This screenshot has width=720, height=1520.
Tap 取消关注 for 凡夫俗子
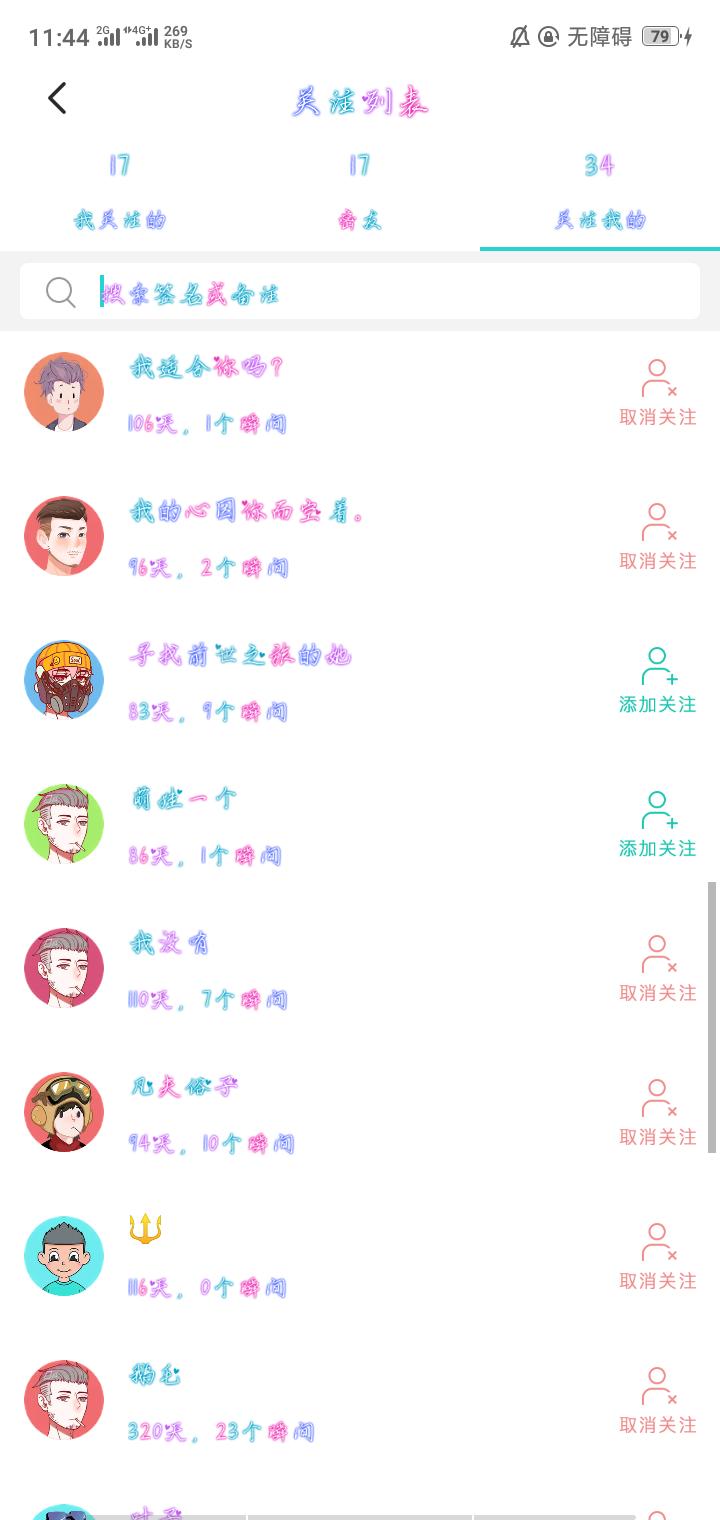(x=657, y=1113)
